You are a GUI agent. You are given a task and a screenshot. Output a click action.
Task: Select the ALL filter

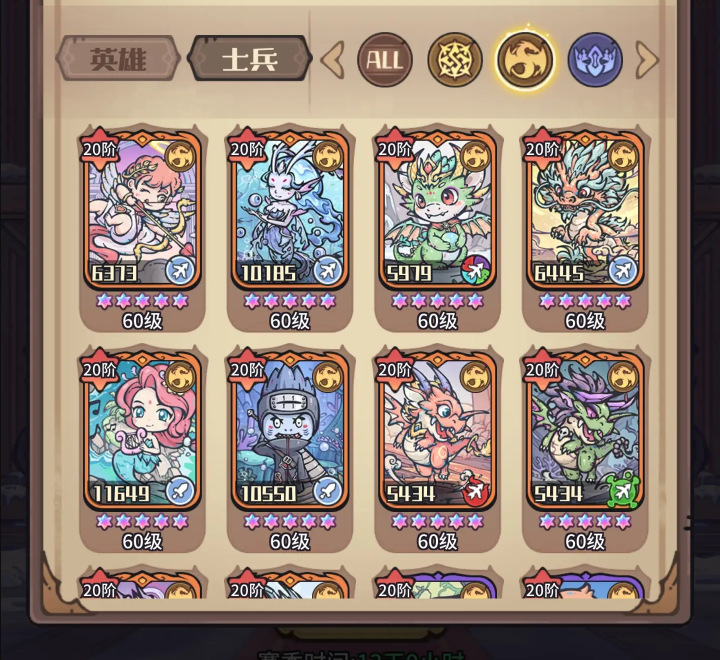(x=384, y=60)
